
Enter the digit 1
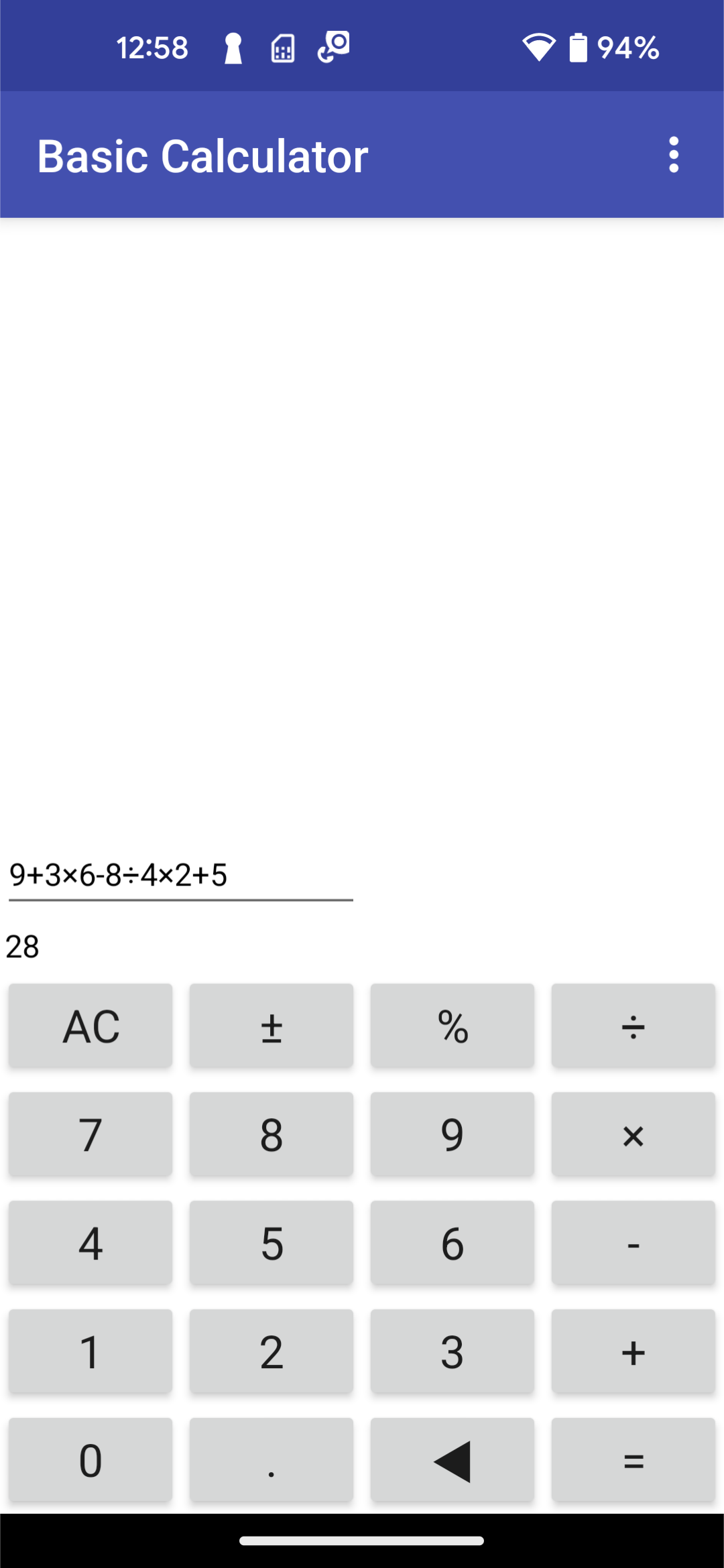coord(90,1351)
